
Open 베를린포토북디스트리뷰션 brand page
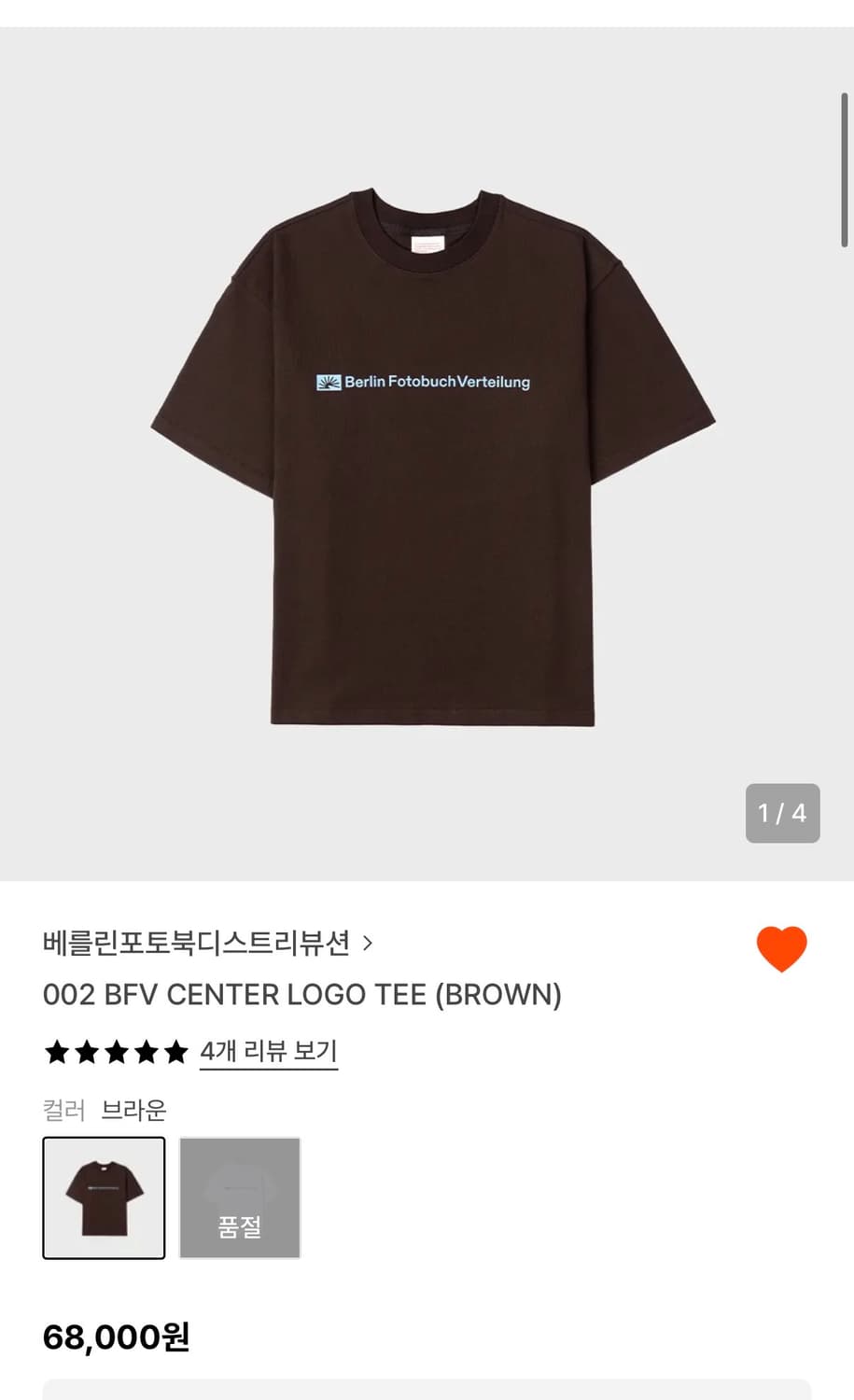point(196,944)
